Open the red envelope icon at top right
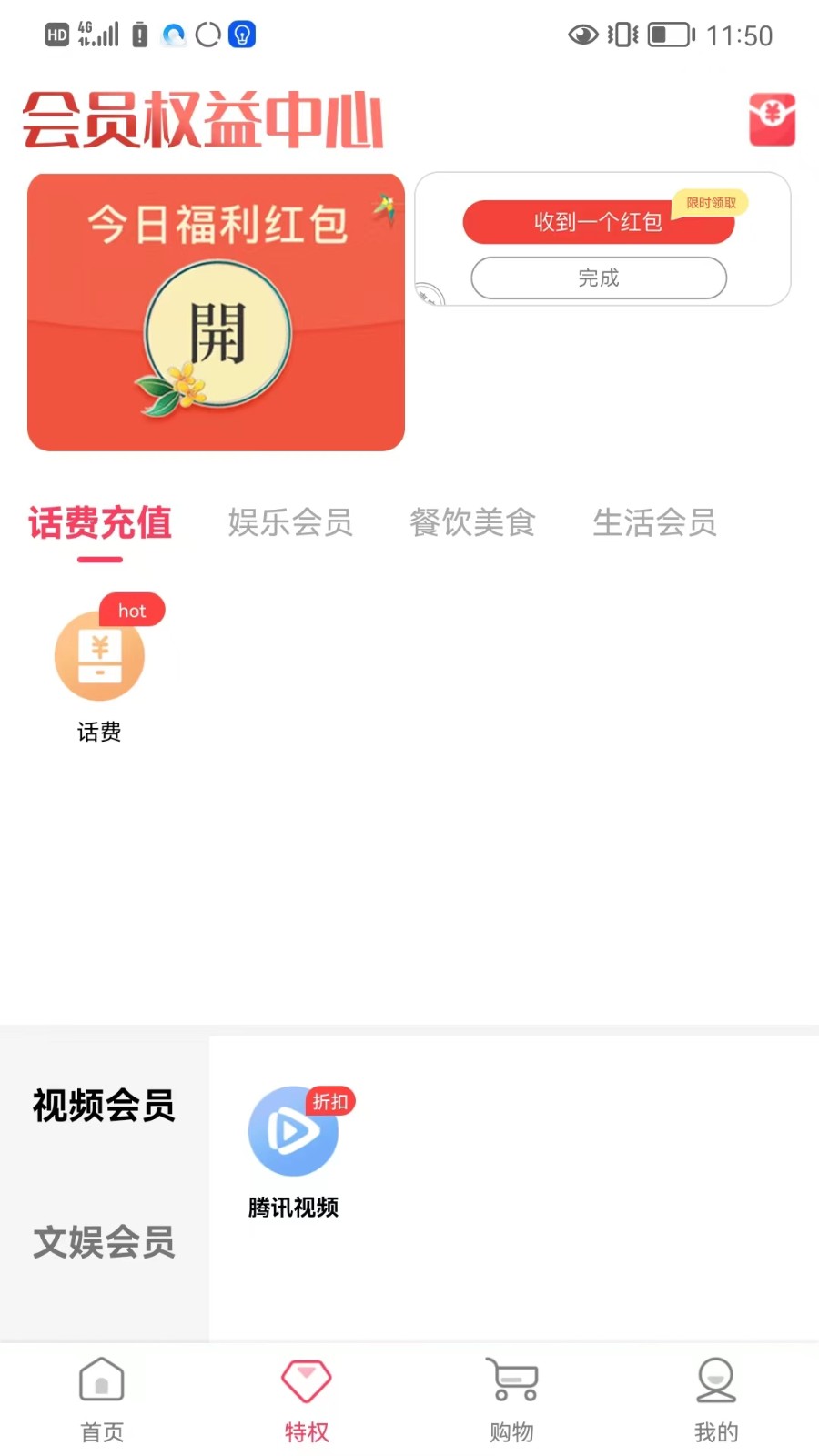This screenshot has width=819, height=1456. tap(772, 118)
